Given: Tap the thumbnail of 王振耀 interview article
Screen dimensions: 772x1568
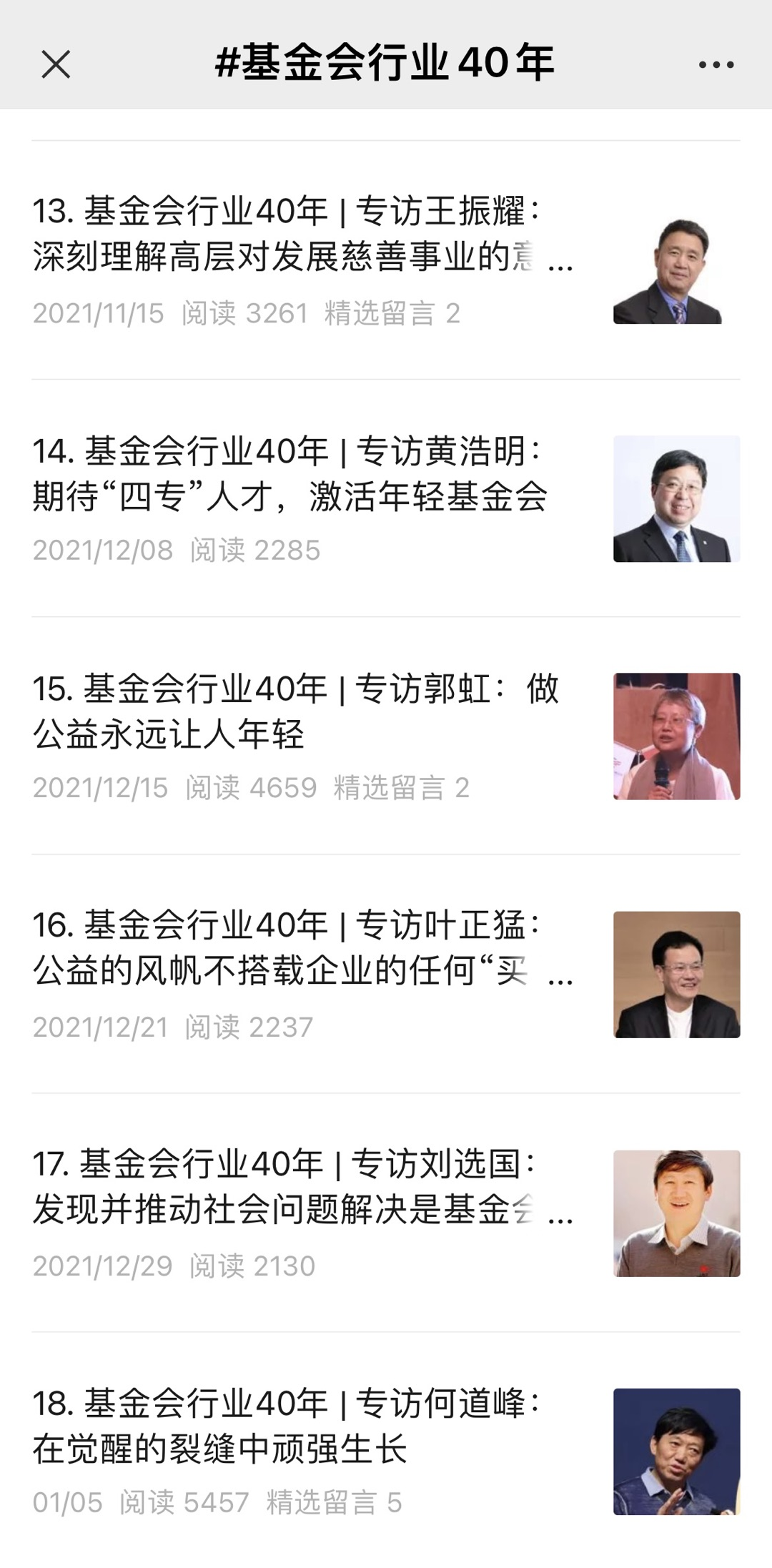Looking at the screenshot, I should 676,267.
